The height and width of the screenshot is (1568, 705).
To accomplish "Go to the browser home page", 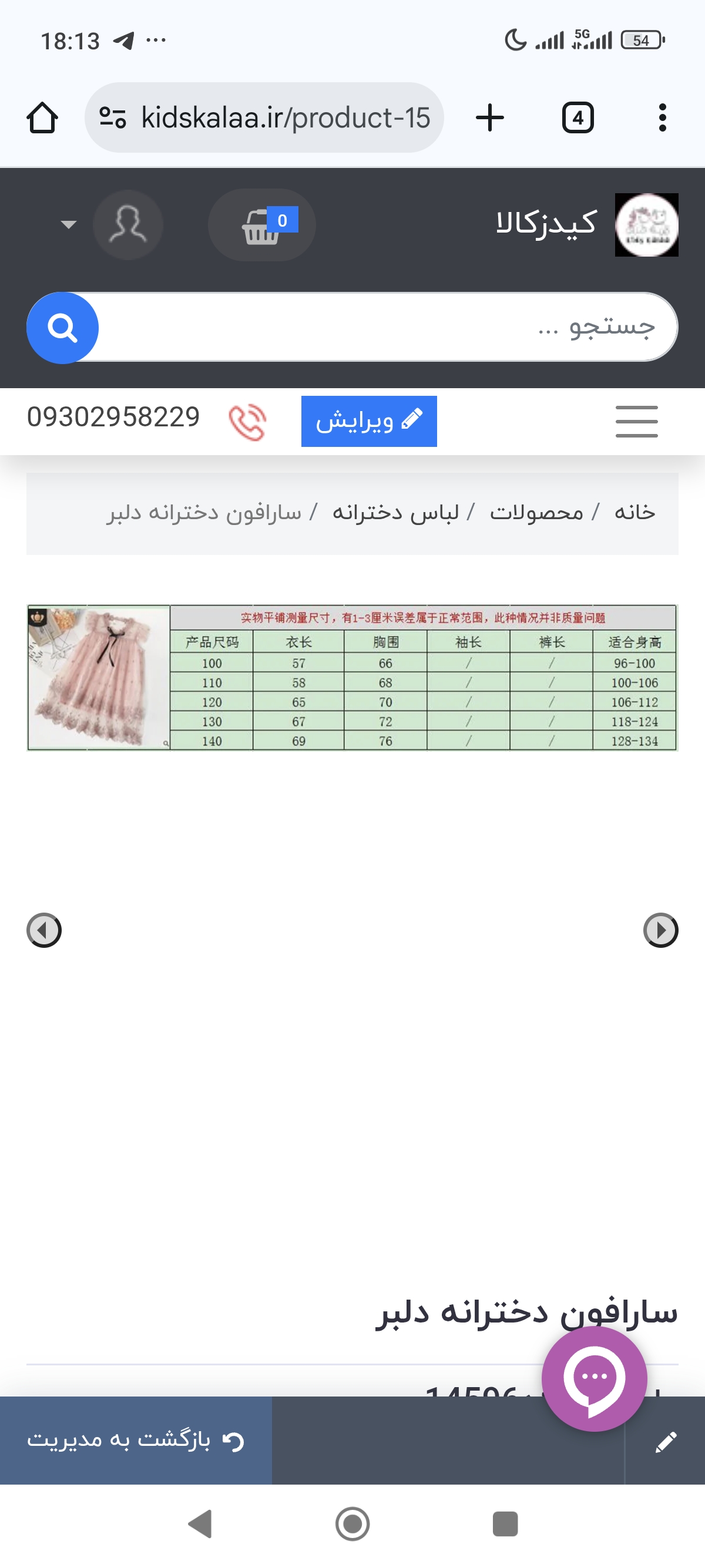I will pyautogui.click(x=42, y=117).
